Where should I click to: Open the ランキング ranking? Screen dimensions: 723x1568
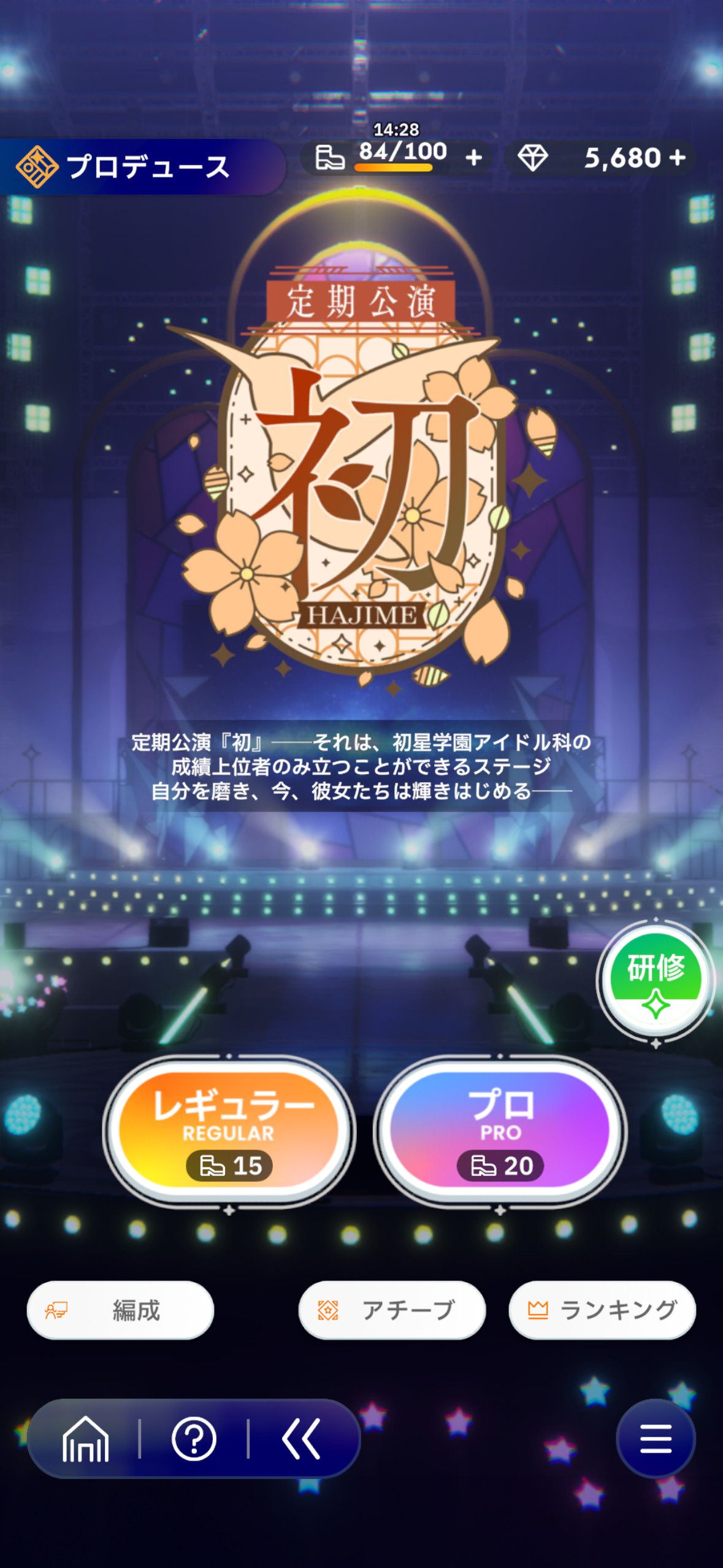click(x=602, y=1310)
